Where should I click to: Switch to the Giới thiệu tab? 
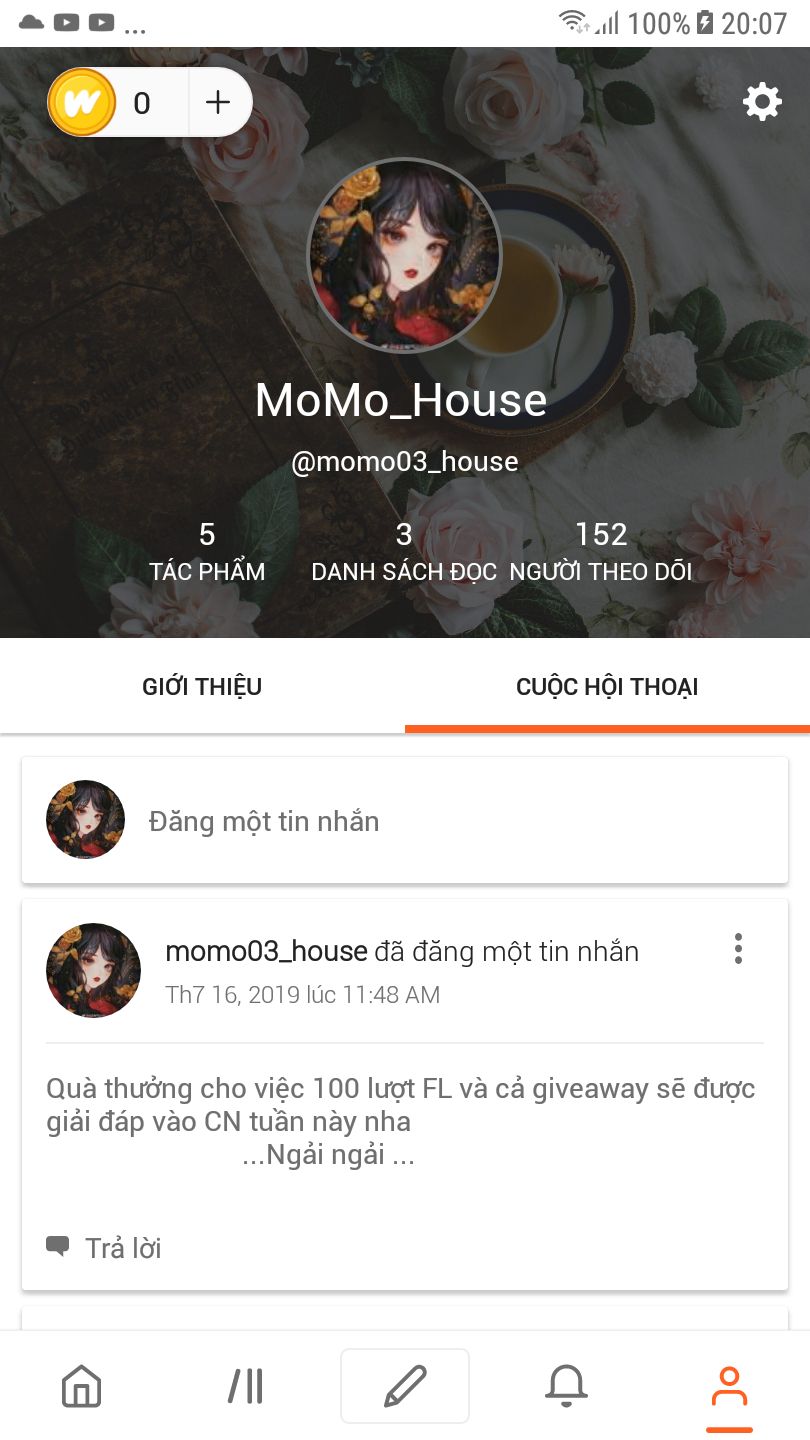pyautogui.click(x=202, y=687)
